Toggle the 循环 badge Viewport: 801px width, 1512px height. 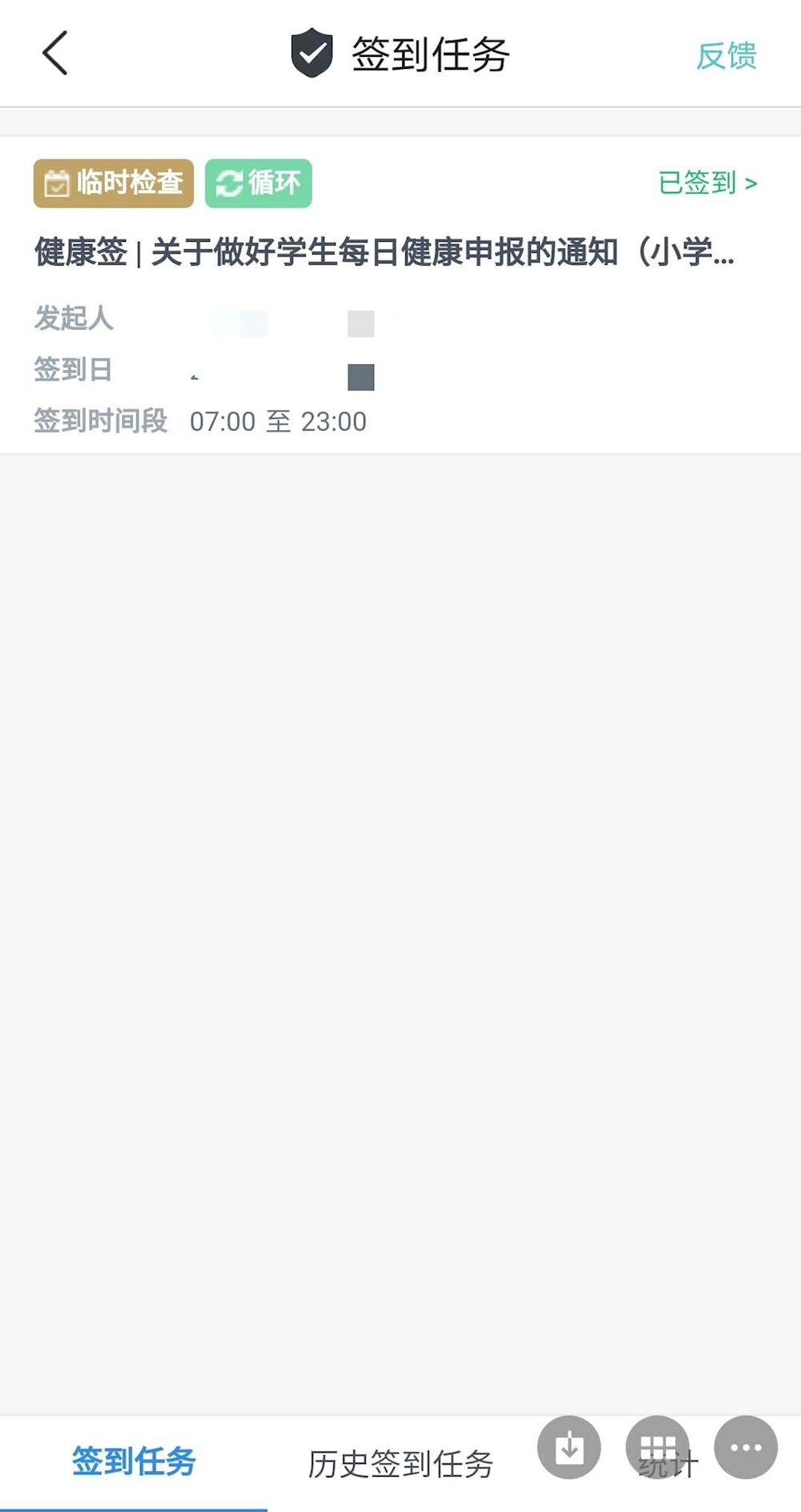coord(258,183)
